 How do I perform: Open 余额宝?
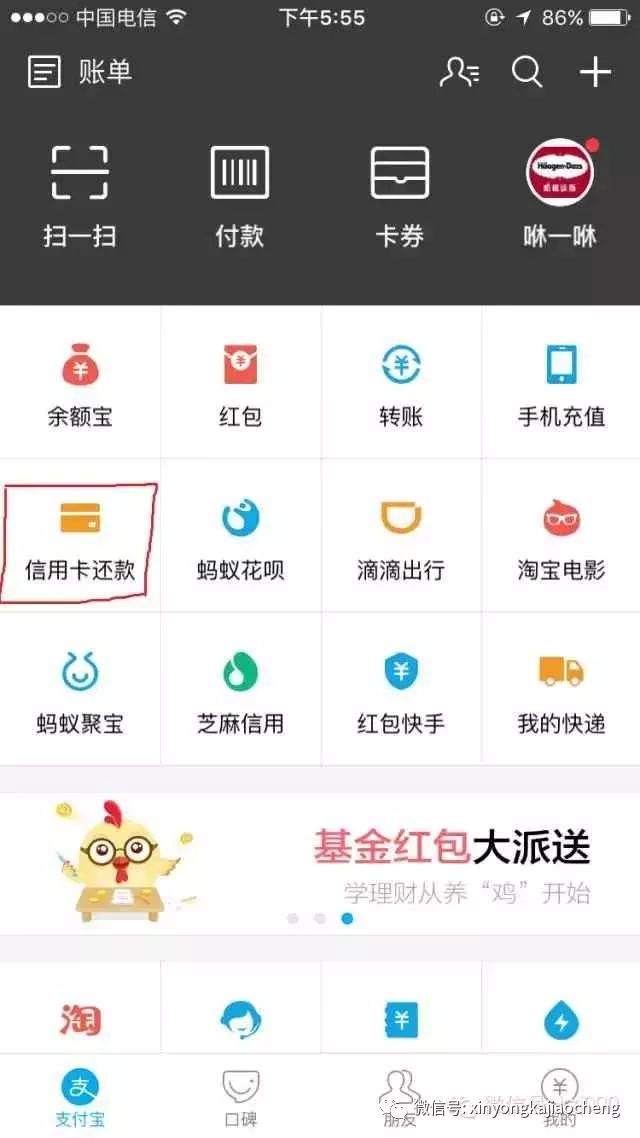pyautogui.click(x=80, y=384)
